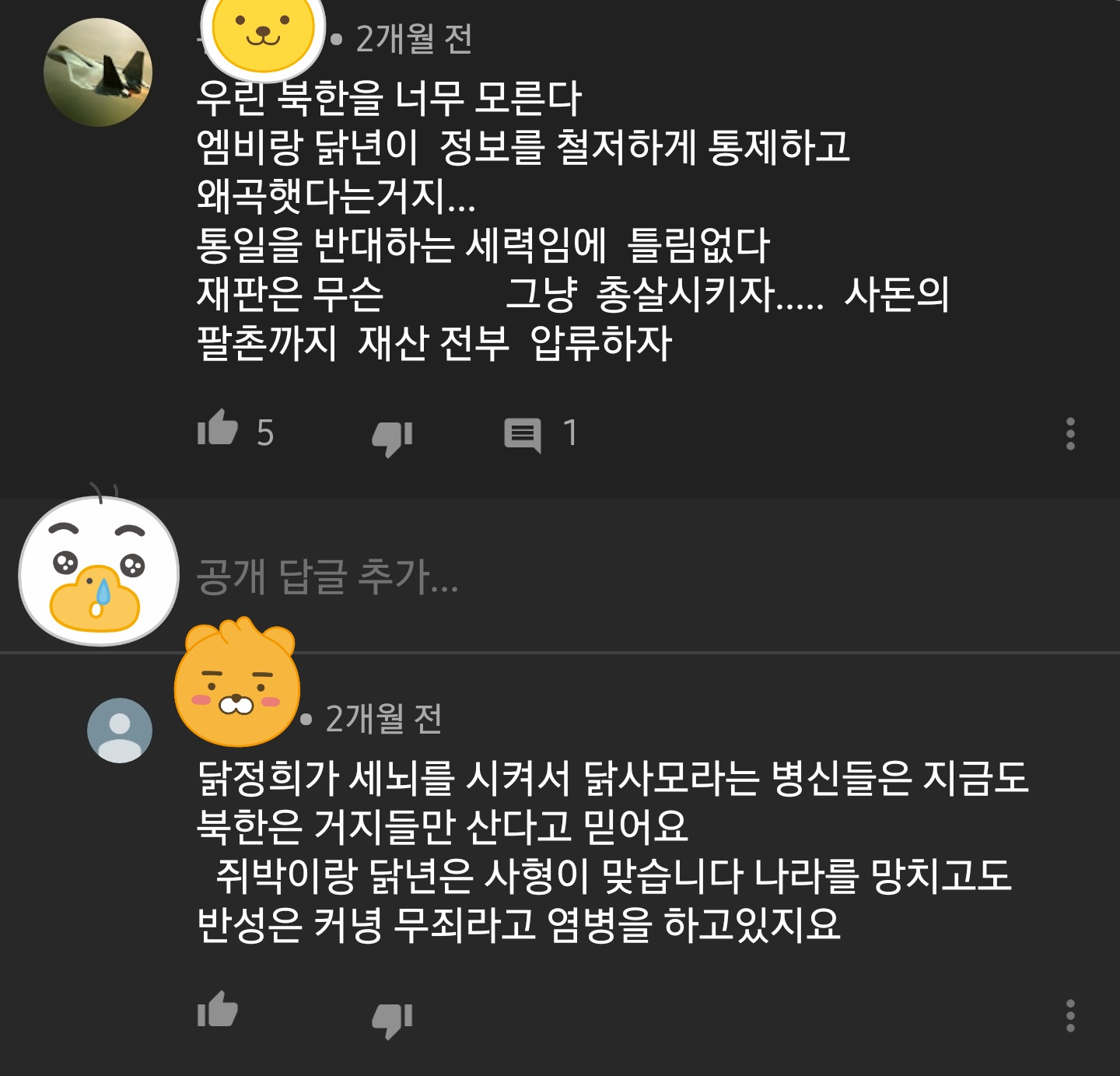
Task: Like the comment with 5 likes
Action: pos(218,429)
